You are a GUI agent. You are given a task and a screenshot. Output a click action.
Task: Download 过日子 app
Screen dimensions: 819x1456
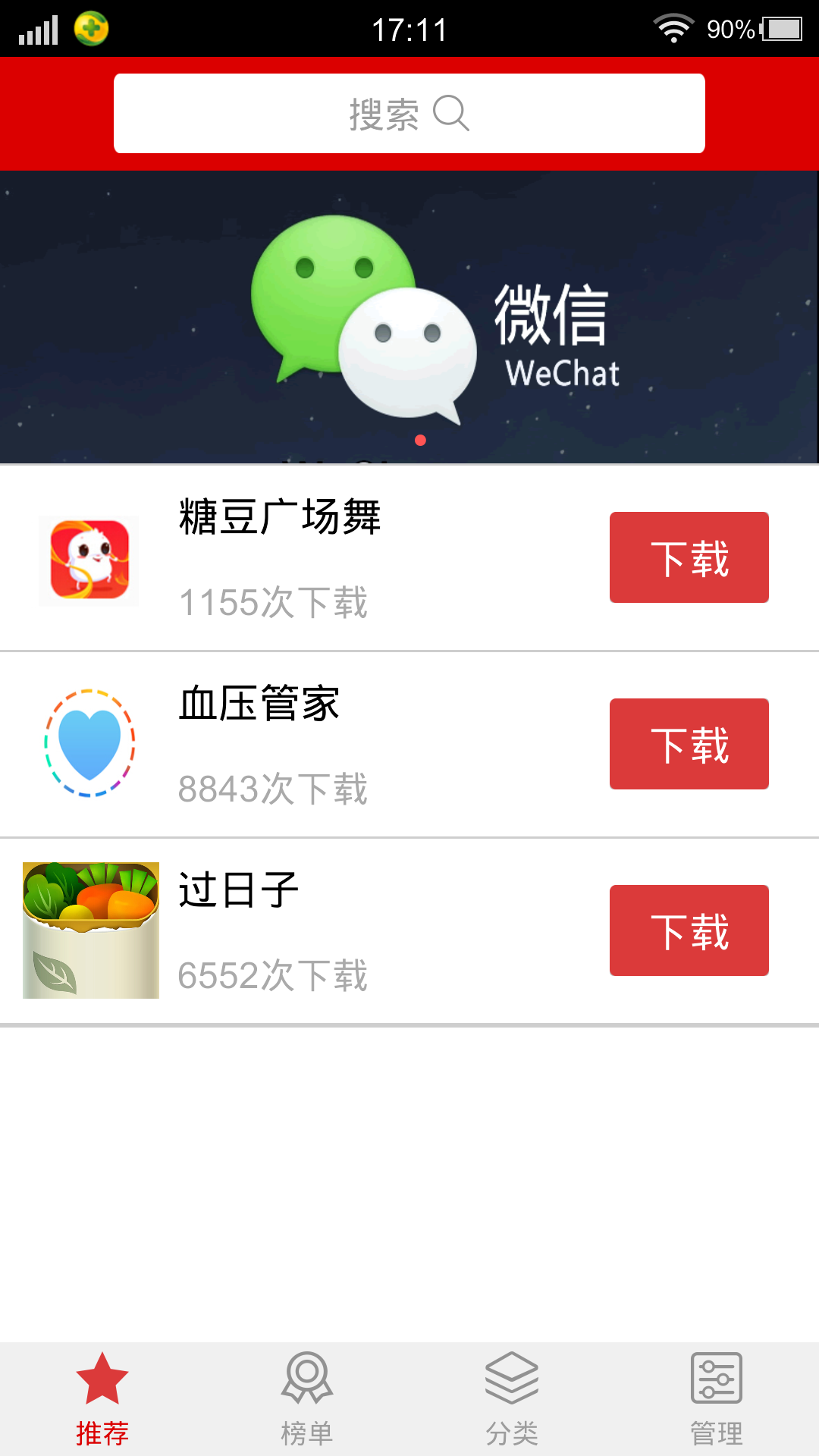pyautogui.click(x=689, y=930)
